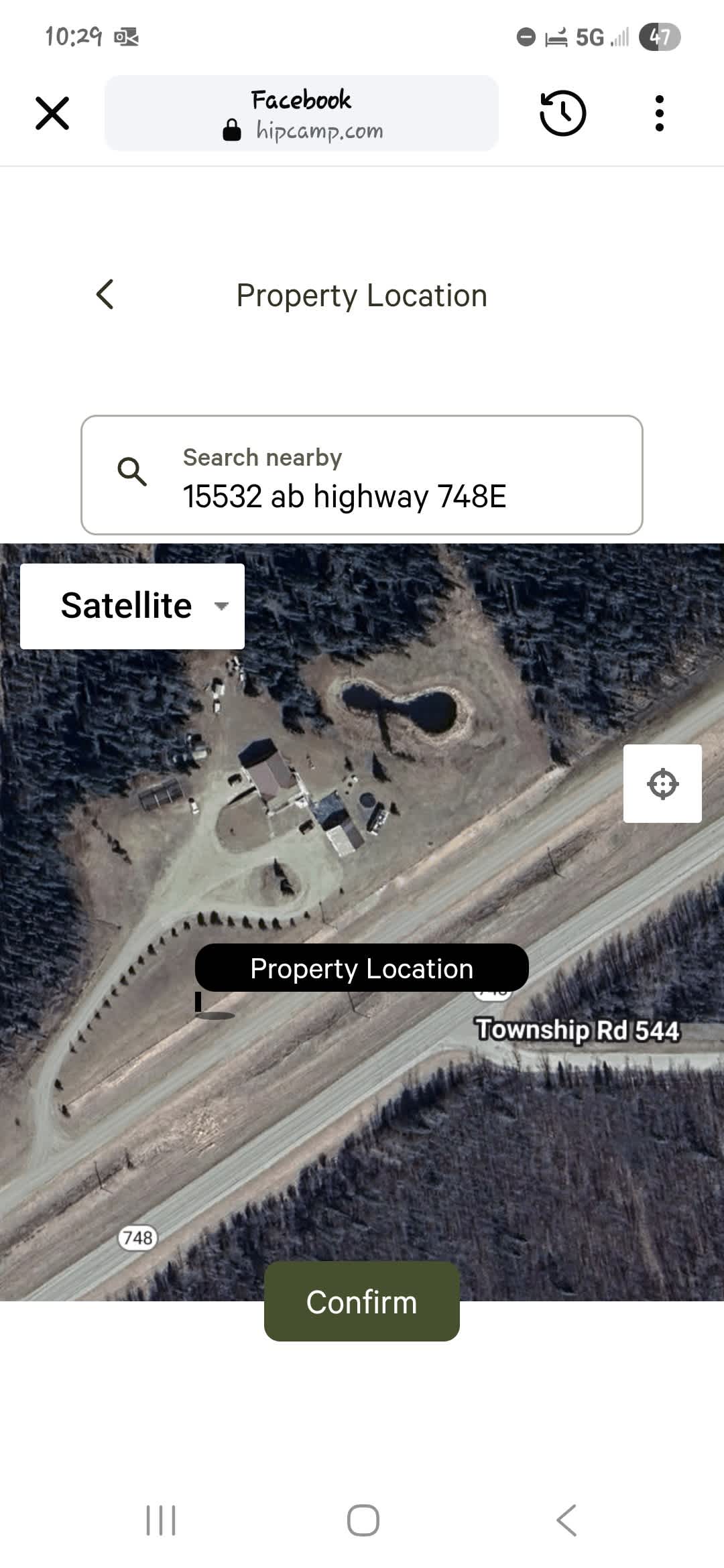Open the browser history icon

coord(562,113)
